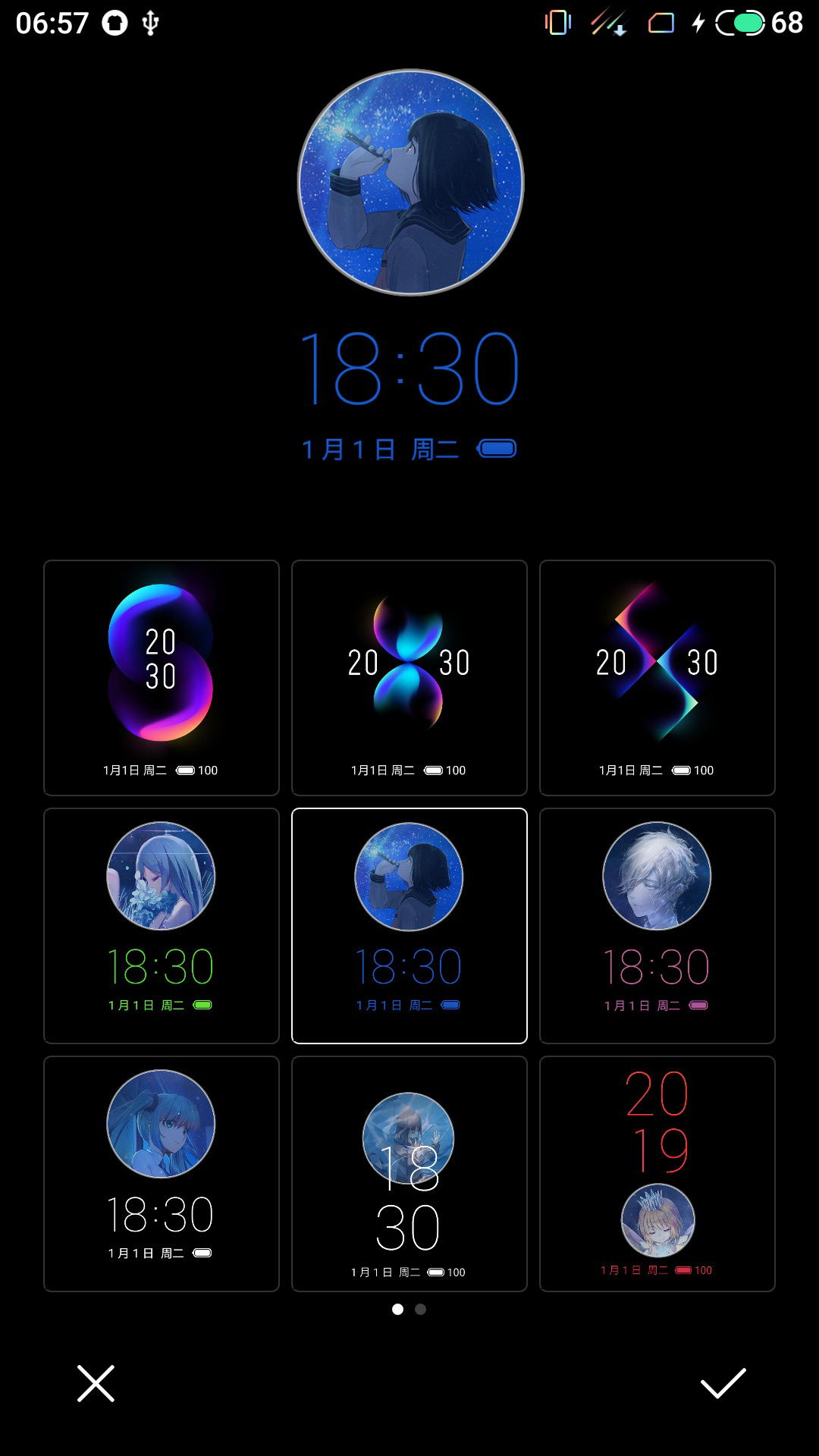The image size is (819, 1456).
Task: Choose the blue 18:30 clock style
Action: 409,925
